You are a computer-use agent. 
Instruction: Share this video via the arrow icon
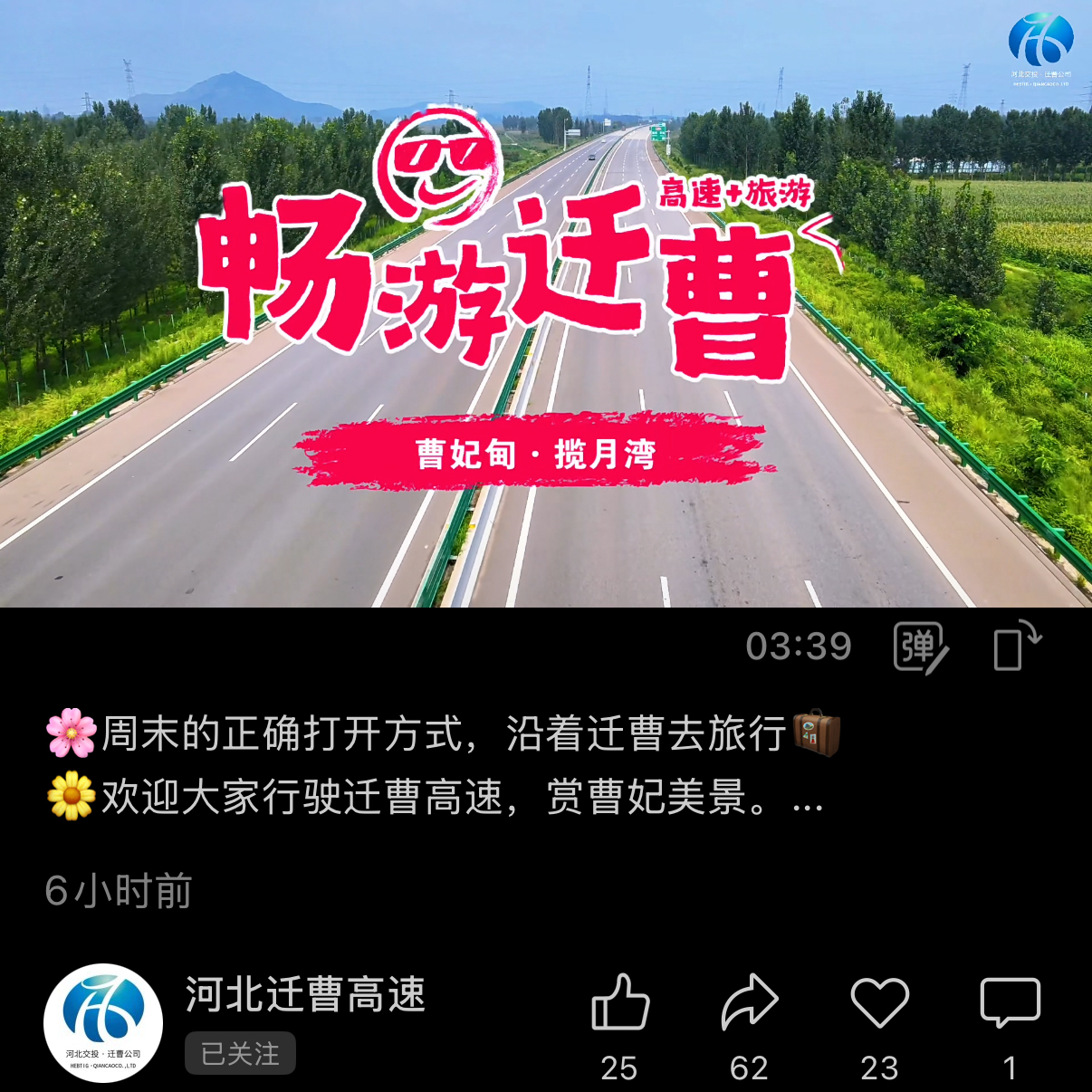click(750, 1003)
